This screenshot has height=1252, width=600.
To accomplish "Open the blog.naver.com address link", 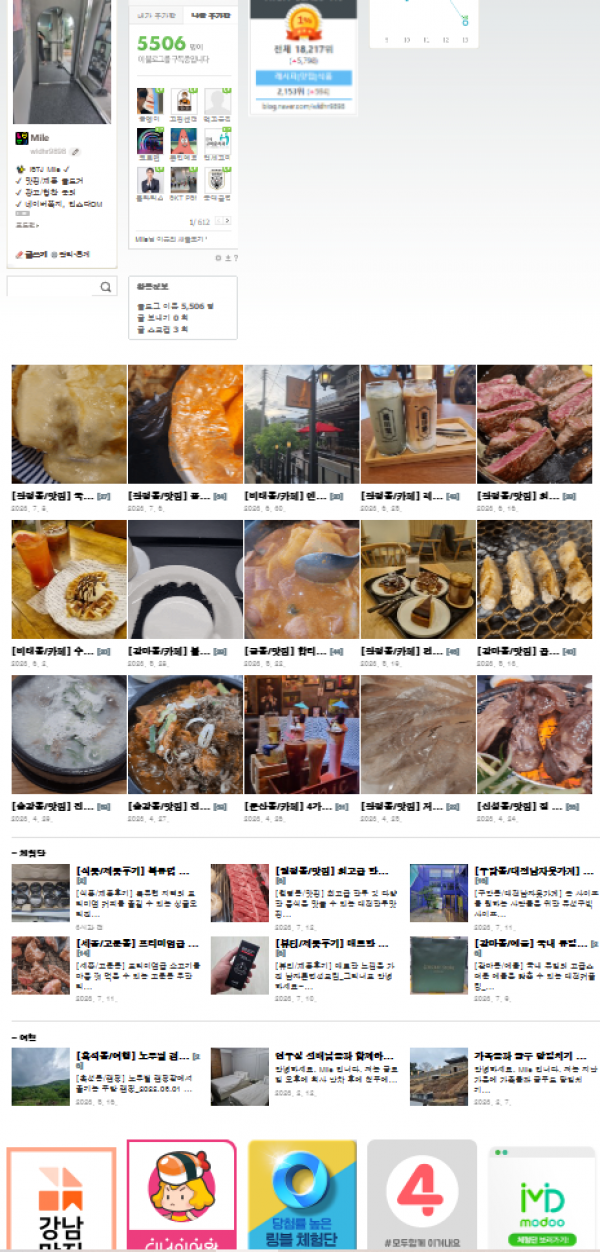I will tap(301, 105).
